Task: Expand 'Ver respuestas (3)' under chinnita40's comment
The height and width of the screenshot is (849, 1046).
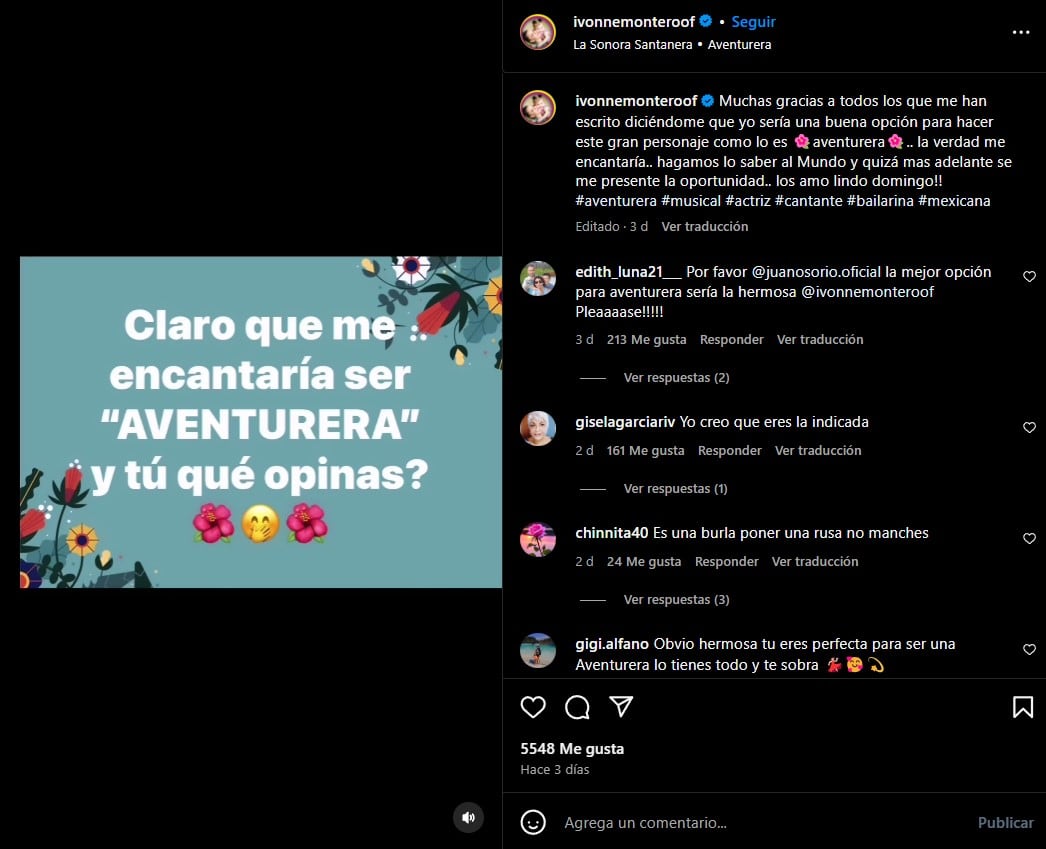Action: 676,600
